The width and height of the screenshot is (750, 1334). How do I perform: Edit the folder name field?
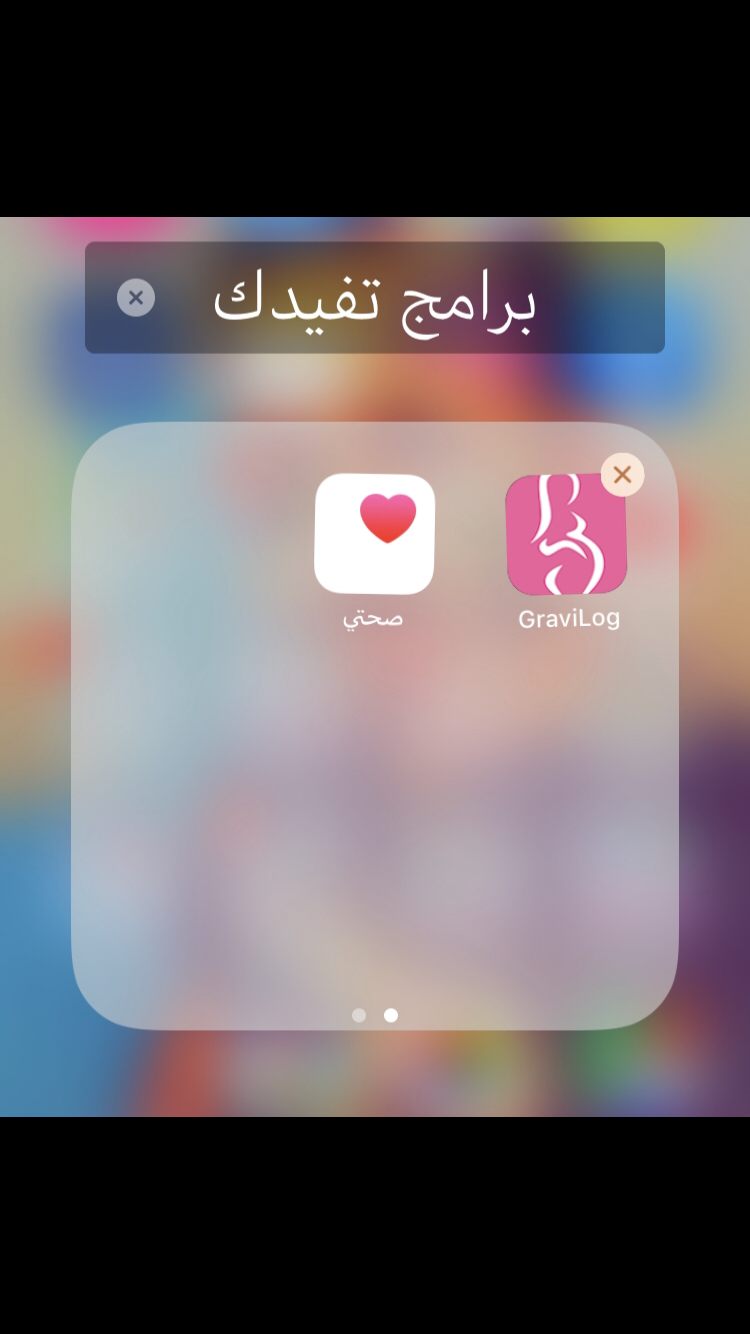tap(375, 297)
